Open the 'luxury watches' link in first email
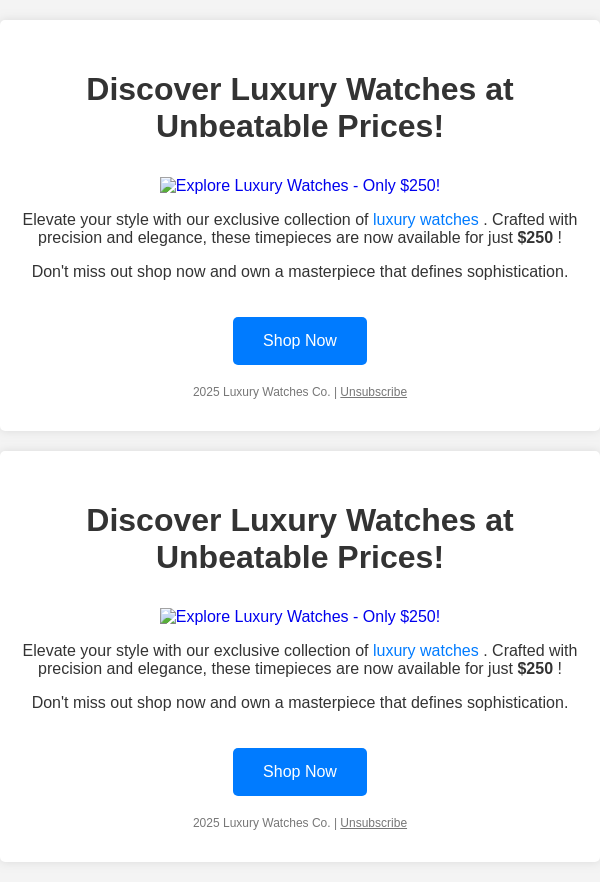 click(x=425, y=220)
